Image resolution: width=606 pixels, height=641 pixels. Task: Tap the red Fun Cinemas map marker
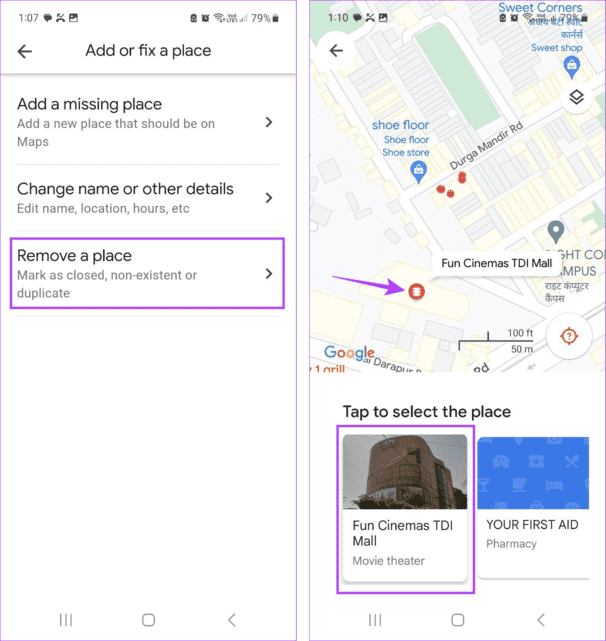[x=416, y=291]
